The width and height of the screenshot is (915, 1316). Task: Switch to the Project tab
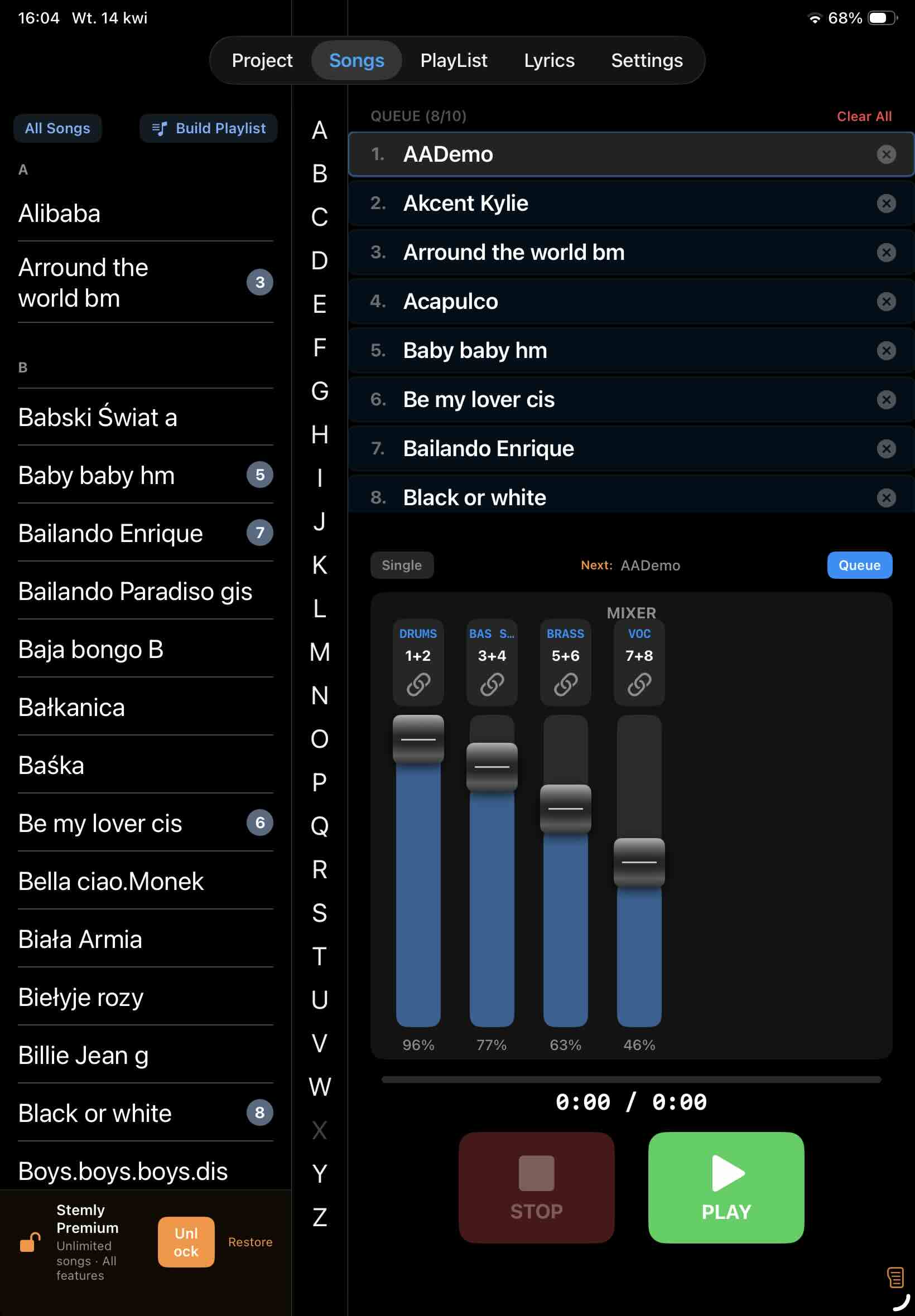click(x=262, y=60)
